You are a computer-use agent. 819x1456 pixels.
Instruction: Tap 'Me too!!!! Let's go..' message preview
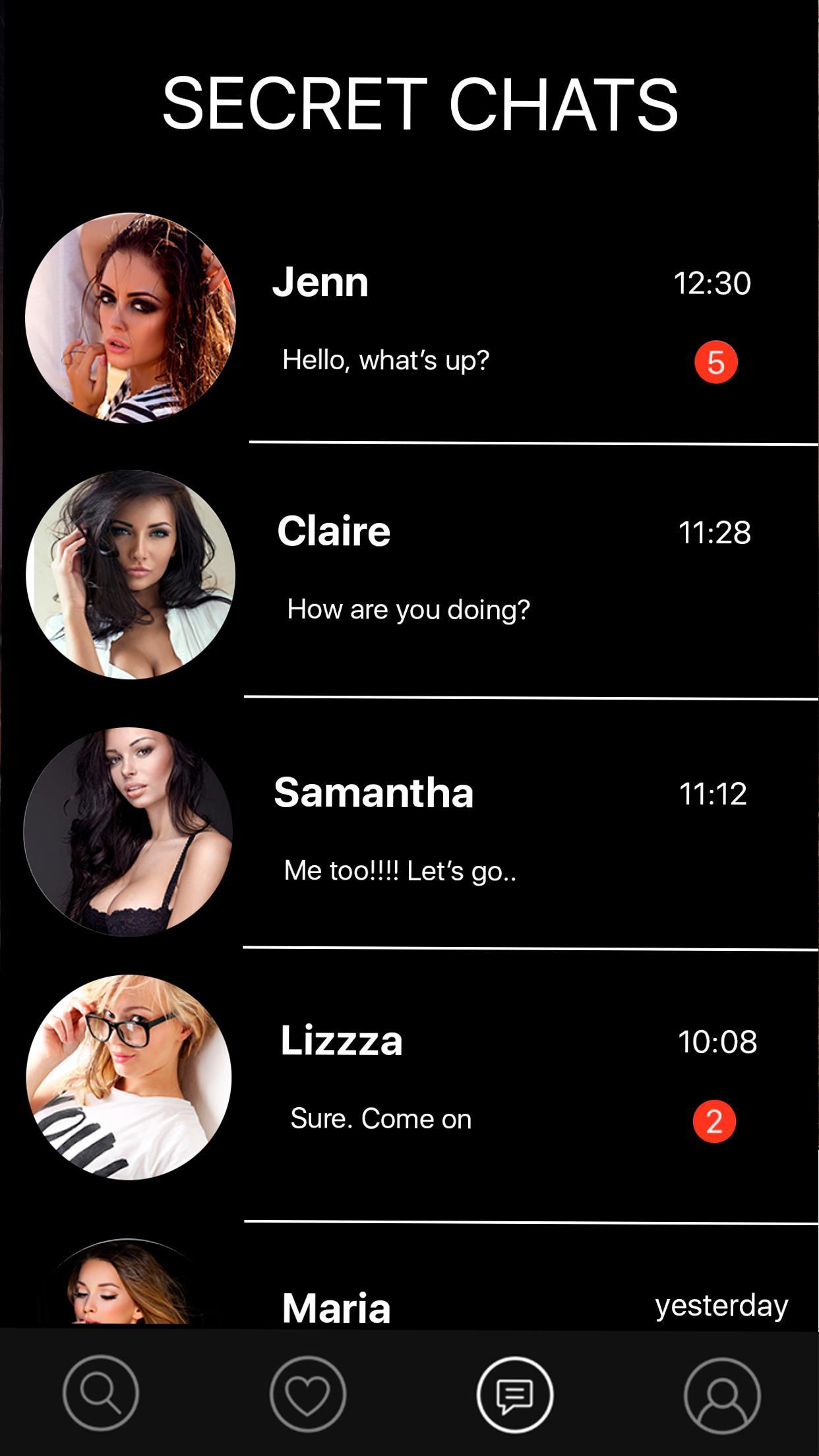pos(400,870)
